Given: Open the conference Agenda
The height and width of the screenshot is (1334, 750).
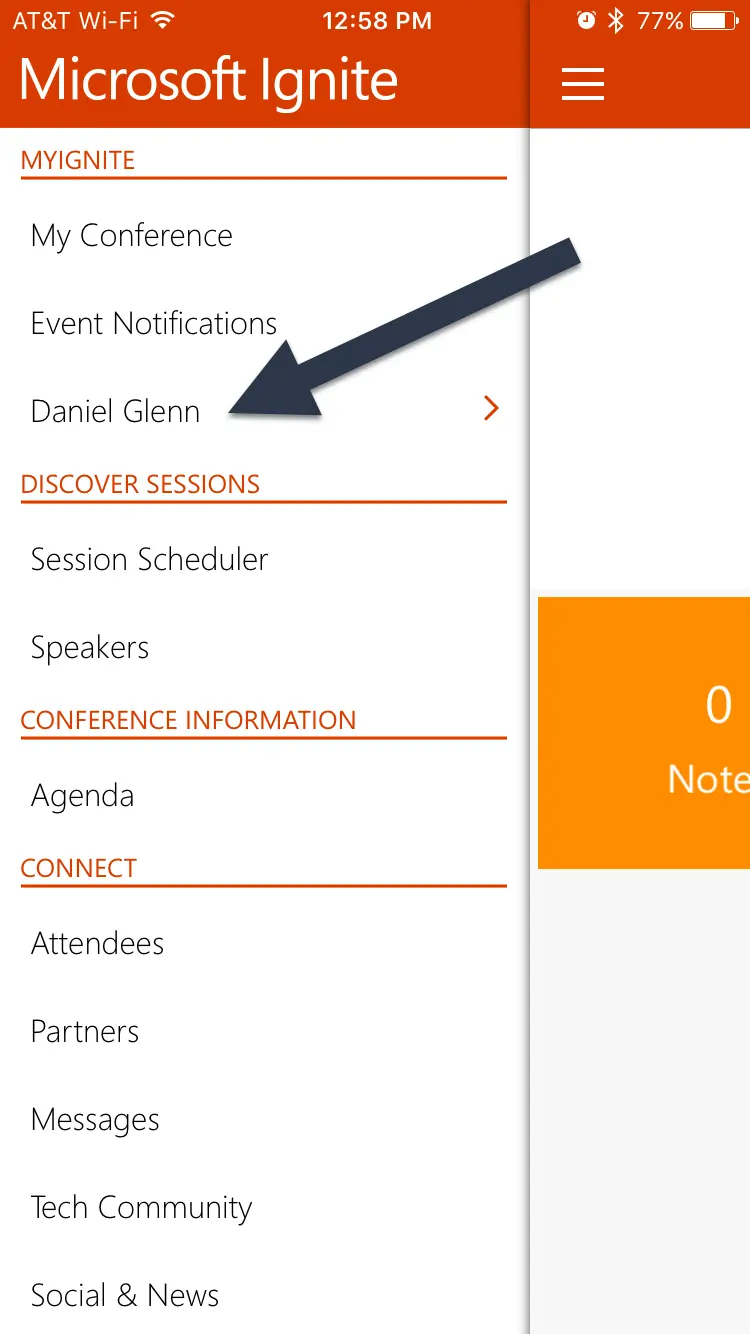Looking at the screenshot, I should tap(83, 796).
